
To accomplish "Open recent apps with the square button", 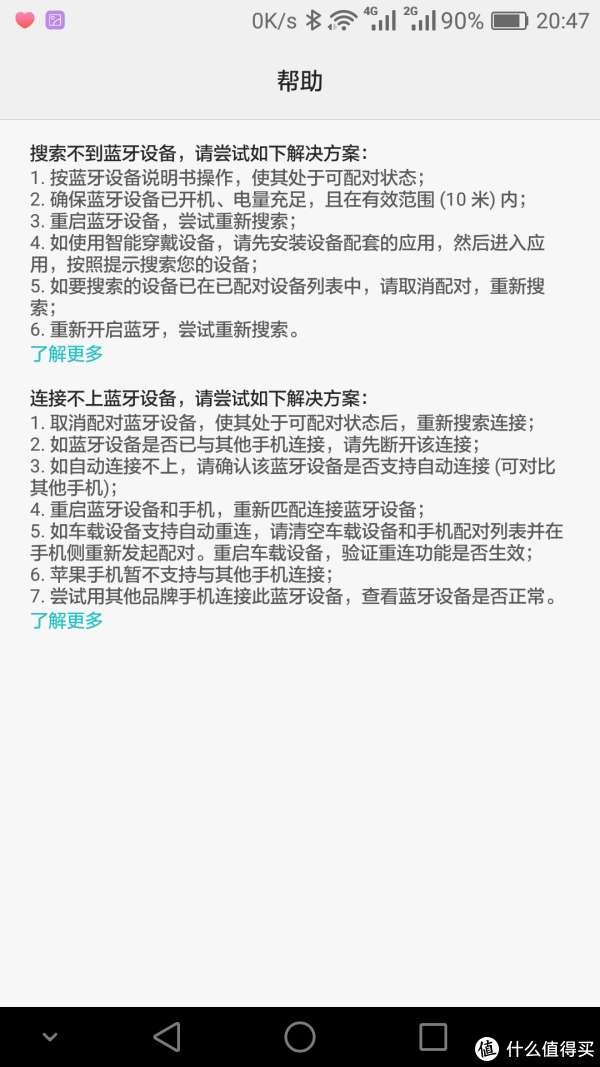I will [433, 1037].
